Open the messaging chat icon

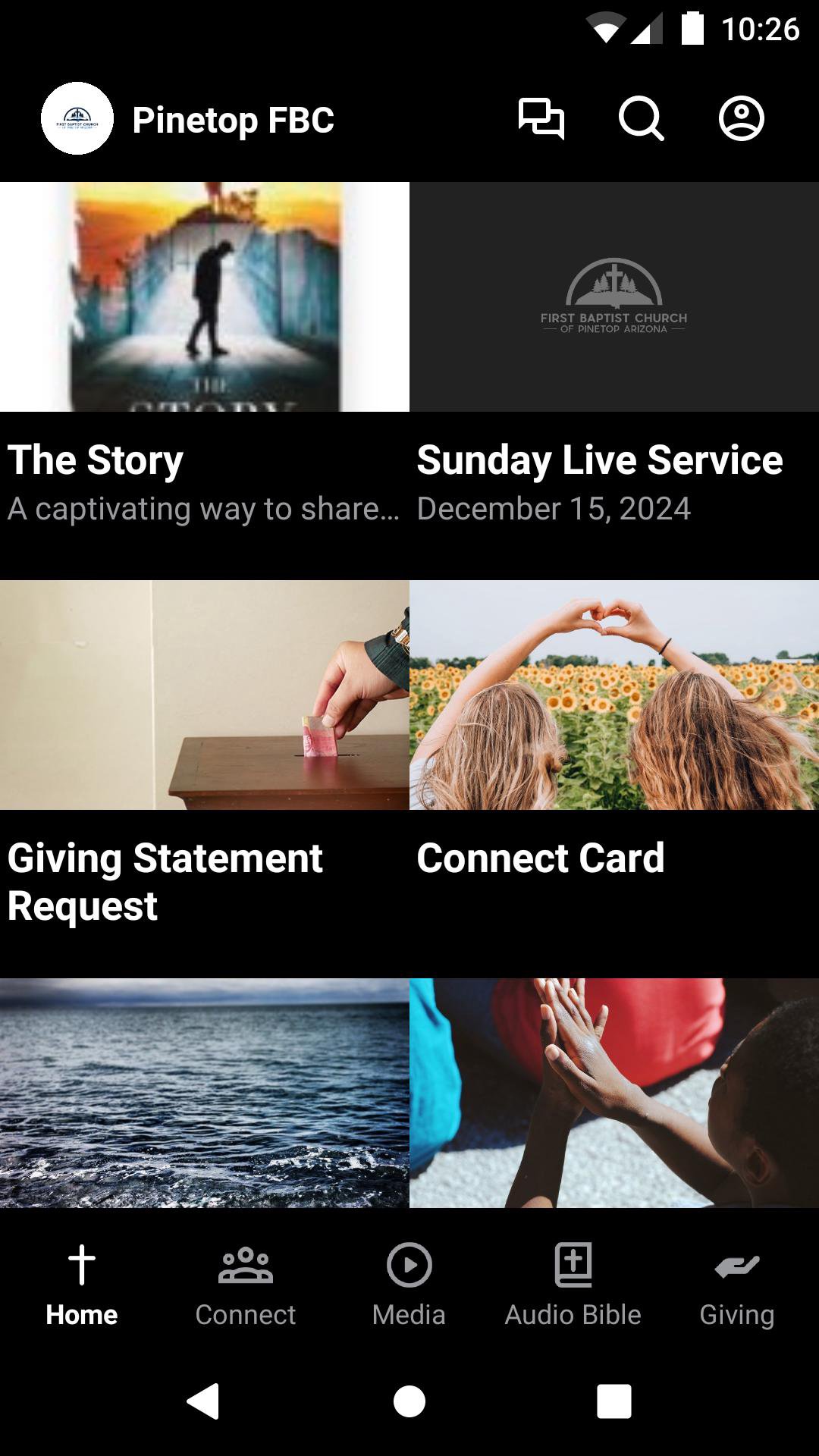pos(541,119)
